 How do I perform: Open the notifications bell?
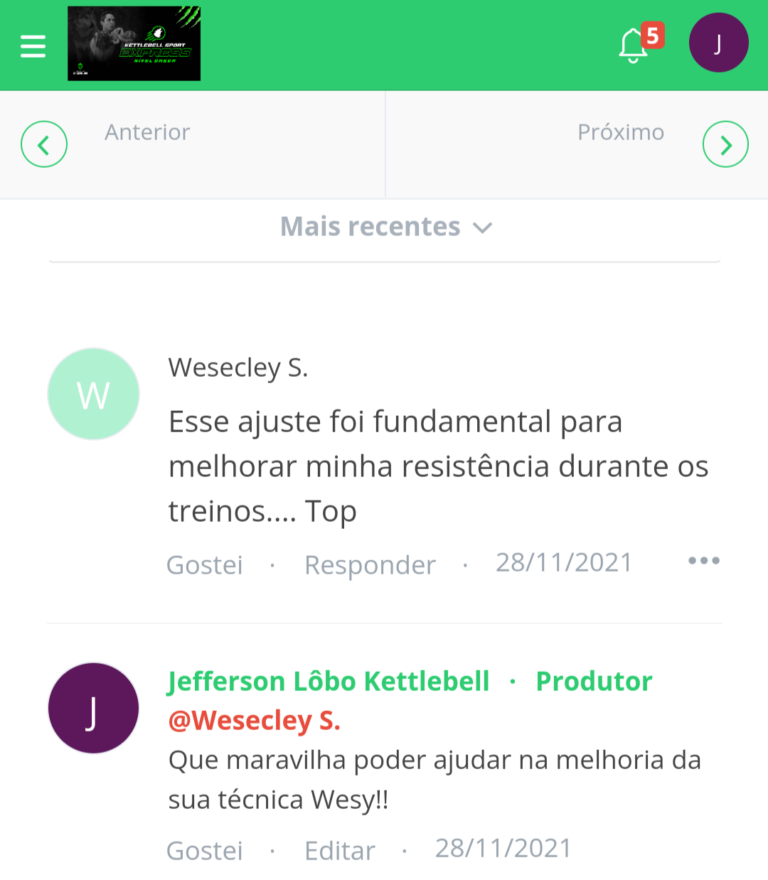coord(634,45)
